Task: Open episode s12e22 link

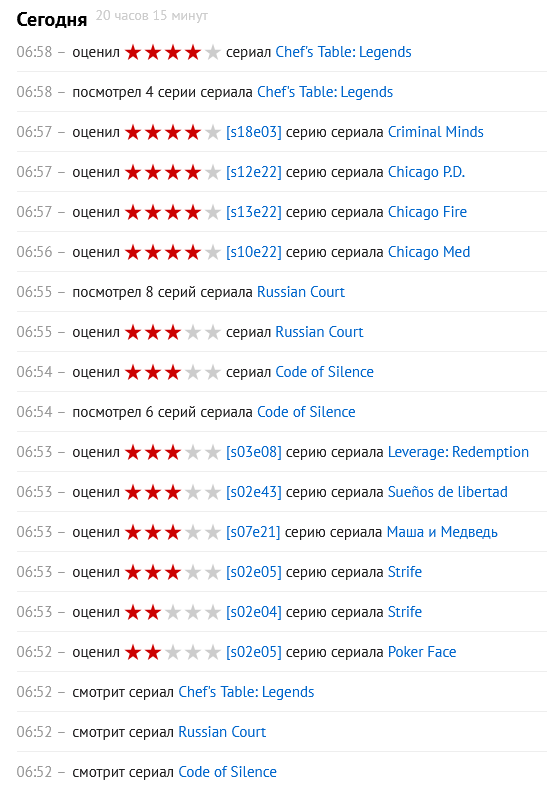Action: tap(254, 172)
